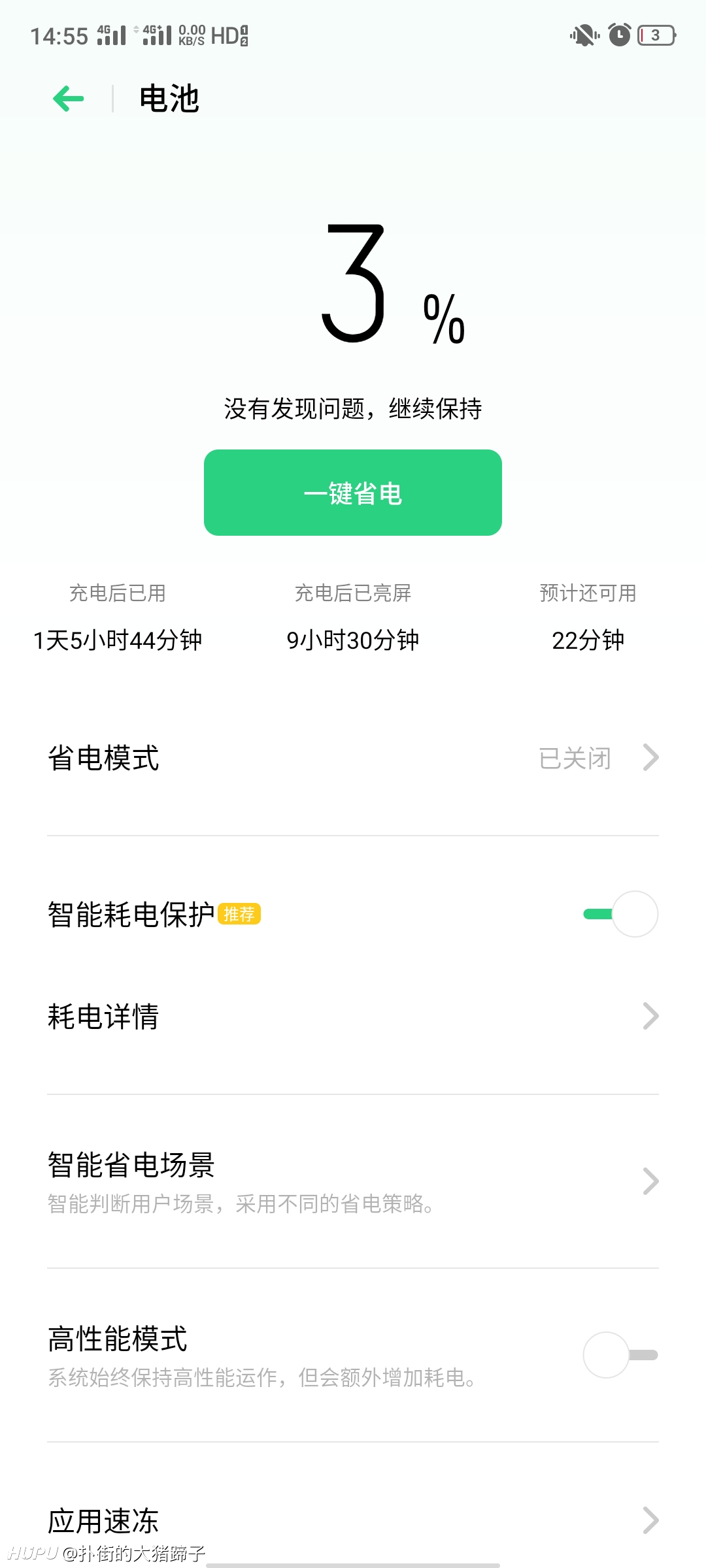Enable 高性能模式 switch
The height and width of the screenshot is (1568, 706).
tap(620, 1355)
